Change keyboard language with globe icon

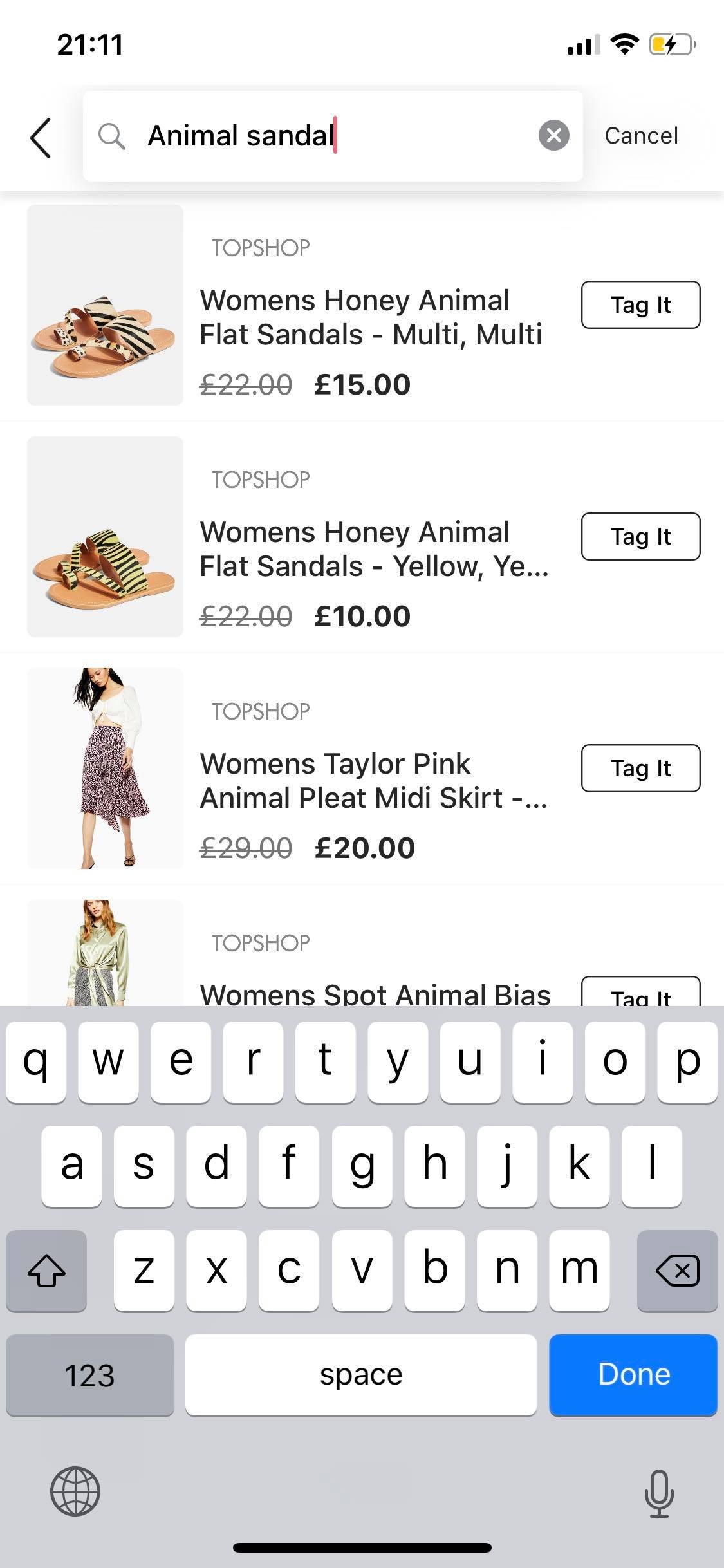[75, 1491]
